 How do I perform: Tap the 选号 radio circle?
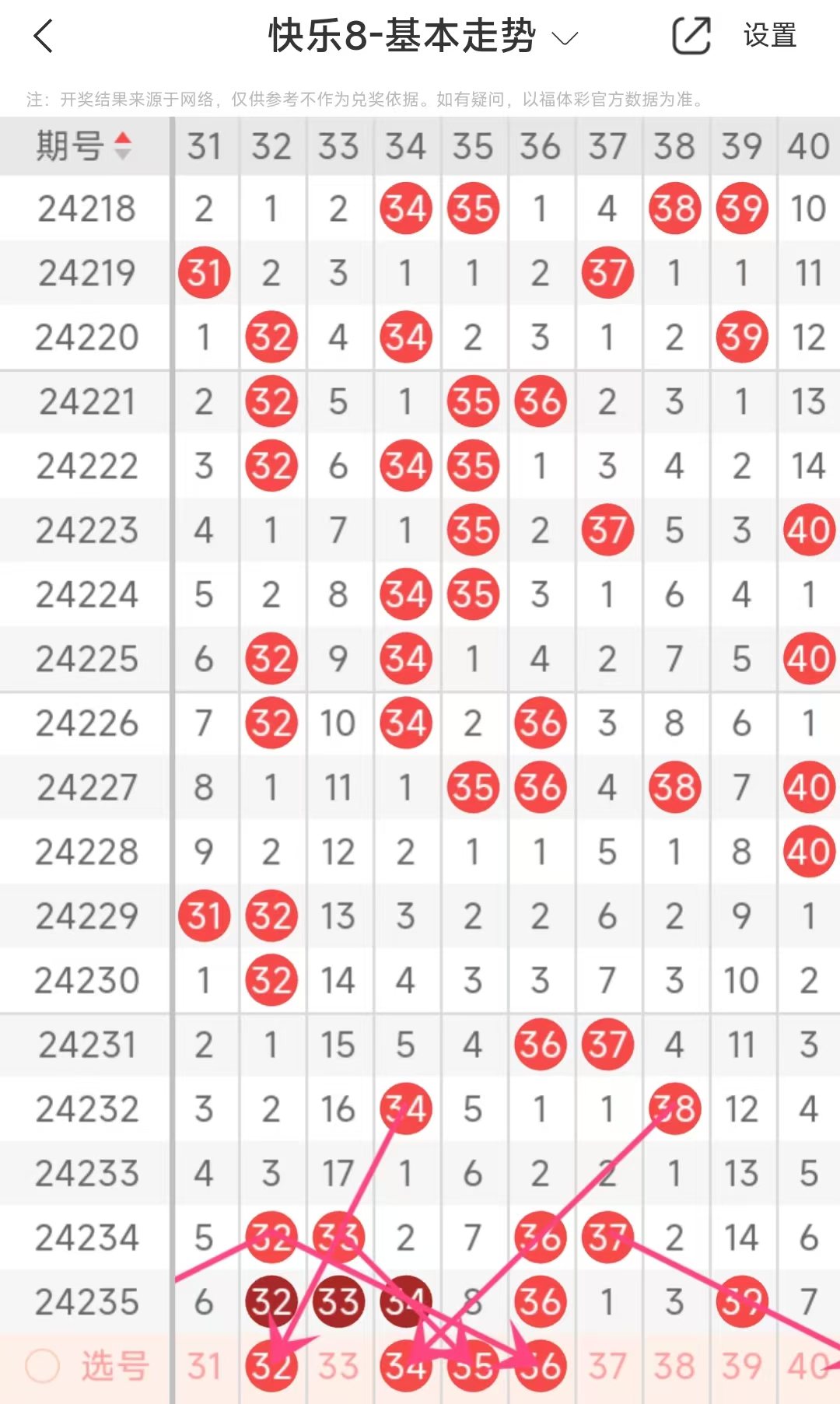click(42, 1366)
